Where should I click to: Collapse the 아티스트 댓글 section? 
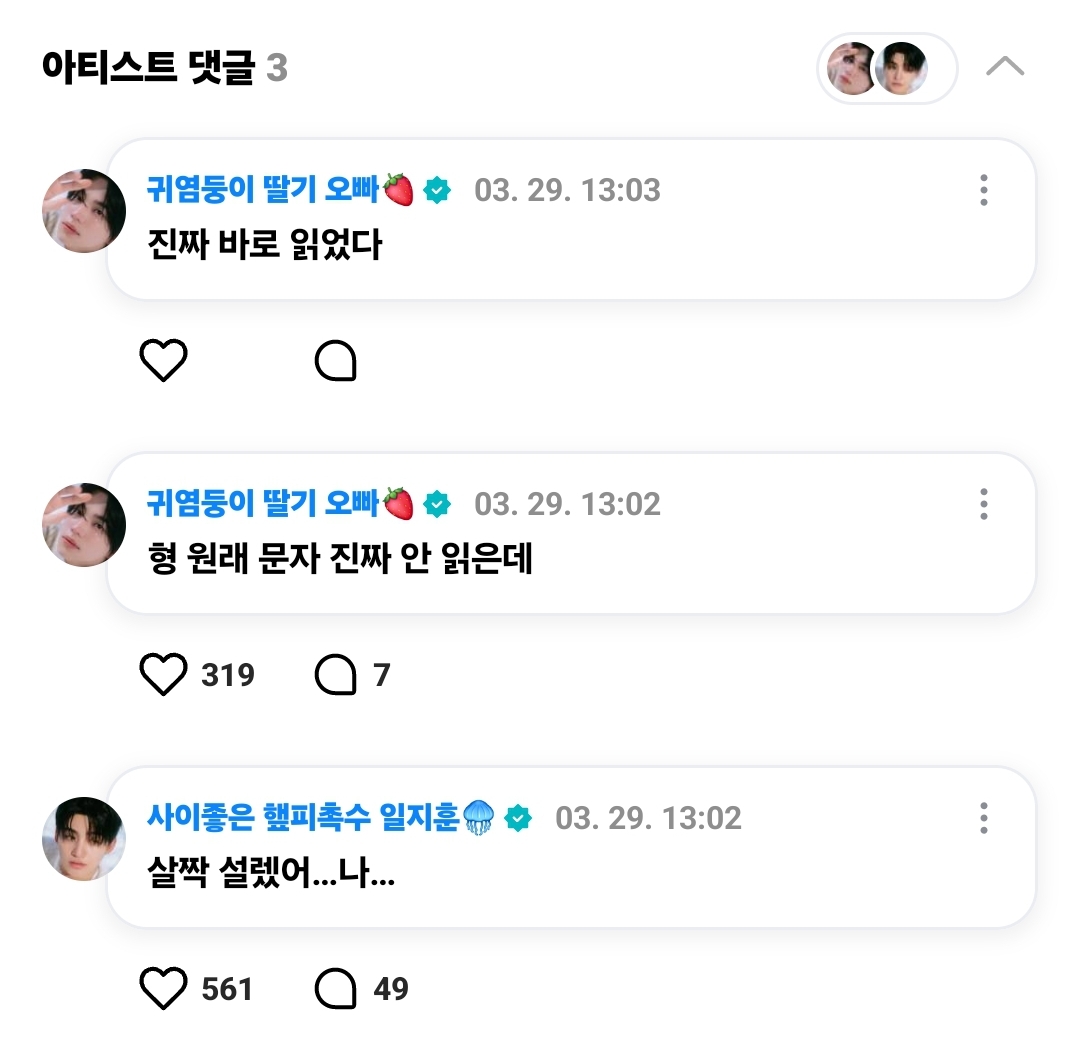[1004, 67]
